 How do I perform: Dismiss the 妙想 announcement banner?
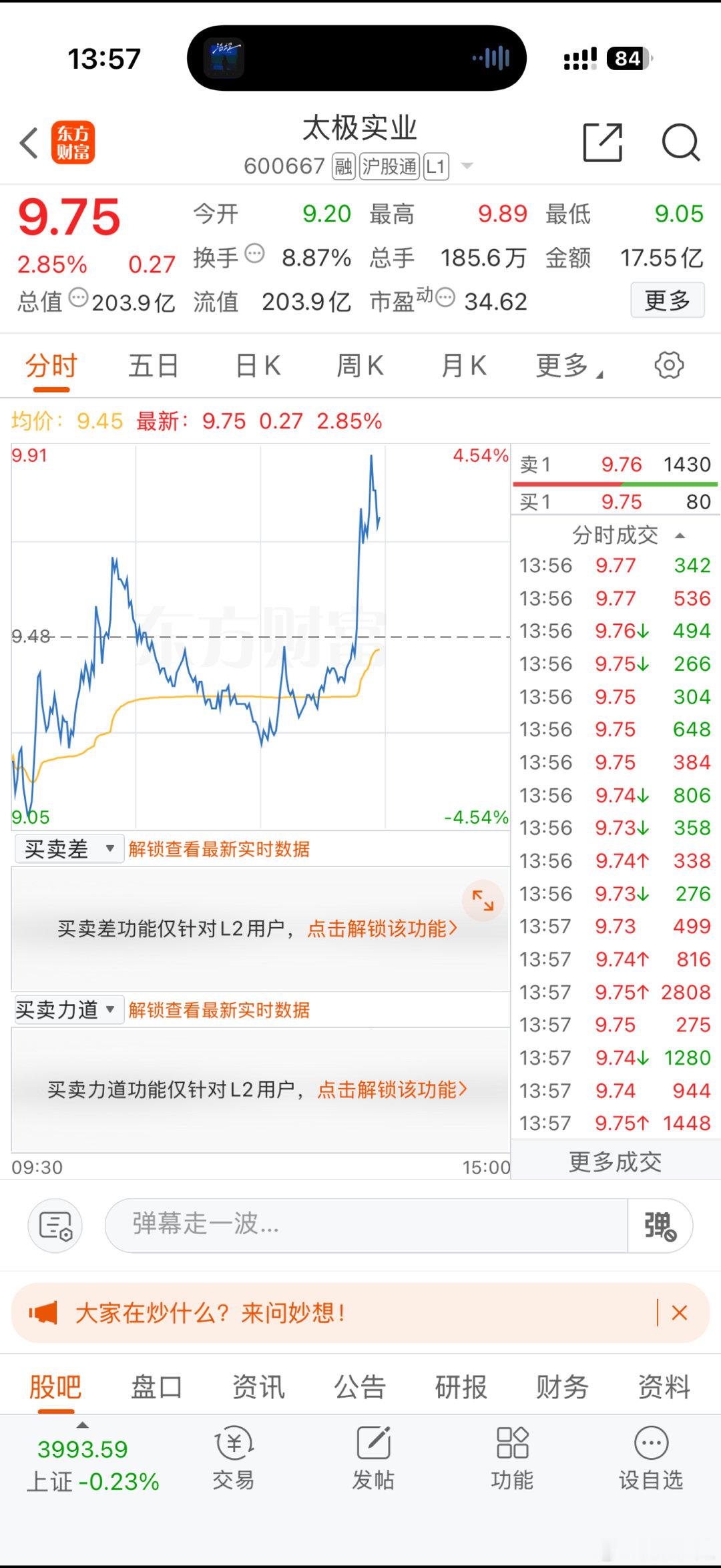pos(681,1311)
